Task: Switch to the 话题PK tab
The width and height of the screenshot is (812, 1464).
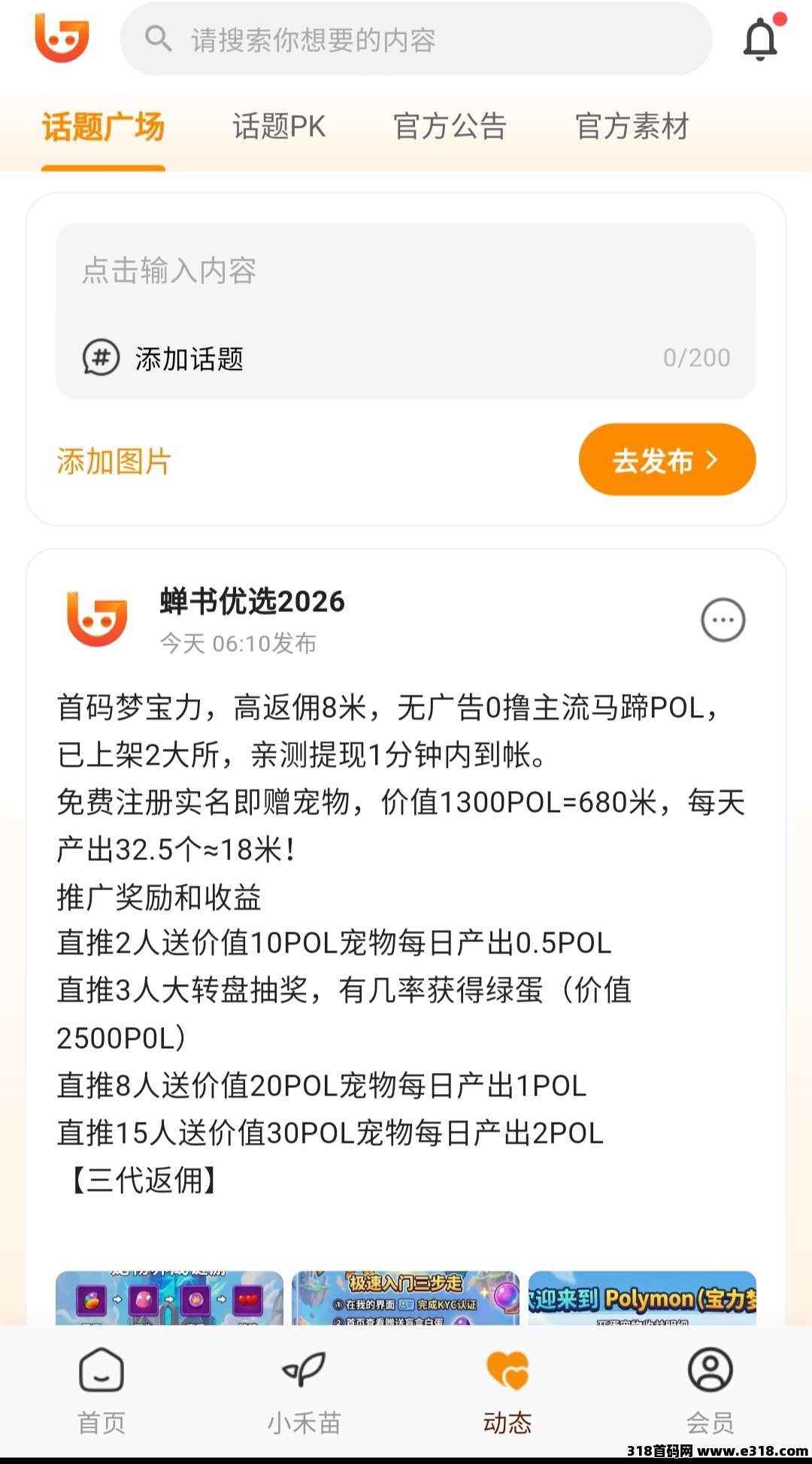Action: (x=279, y=127)
